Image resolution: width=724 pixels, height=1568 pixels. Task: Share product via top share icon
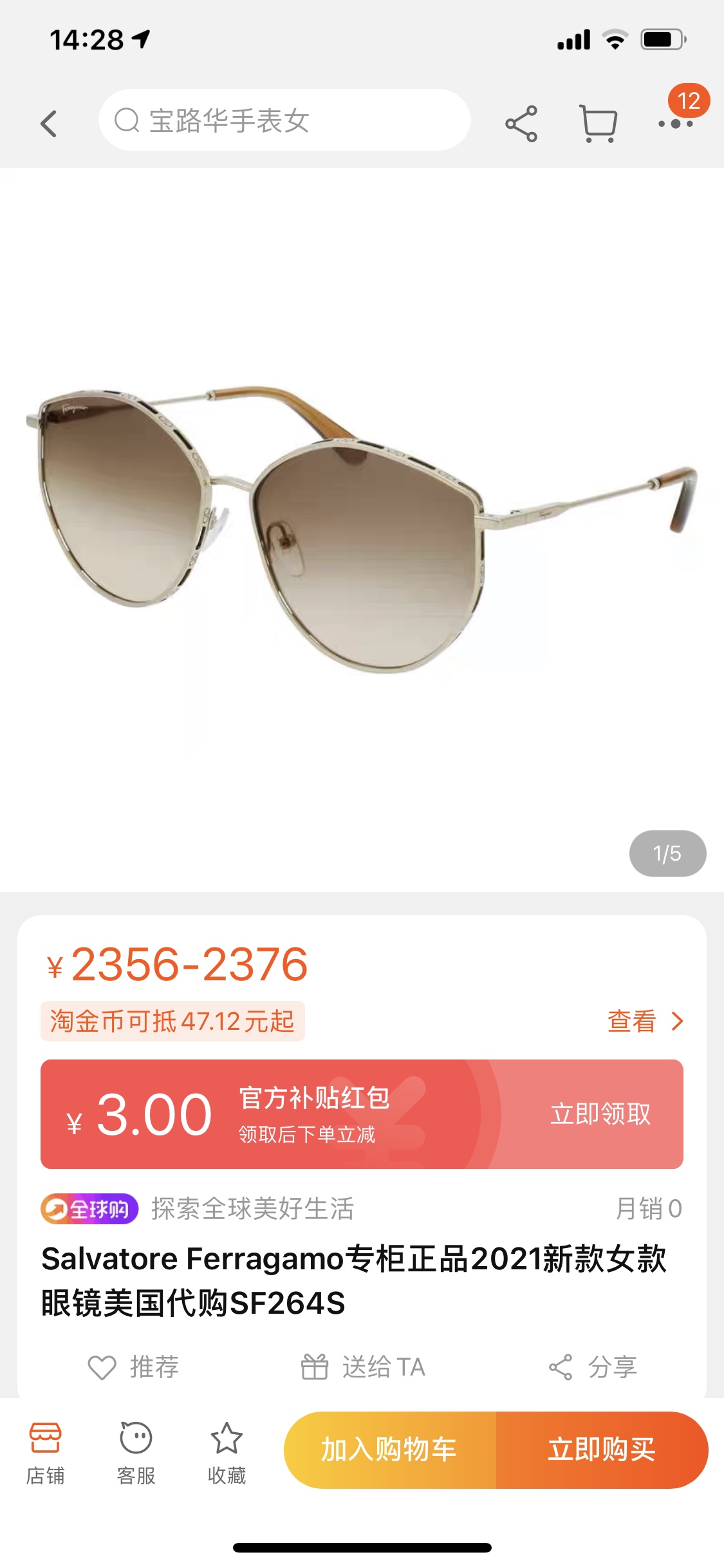(521, 123)
